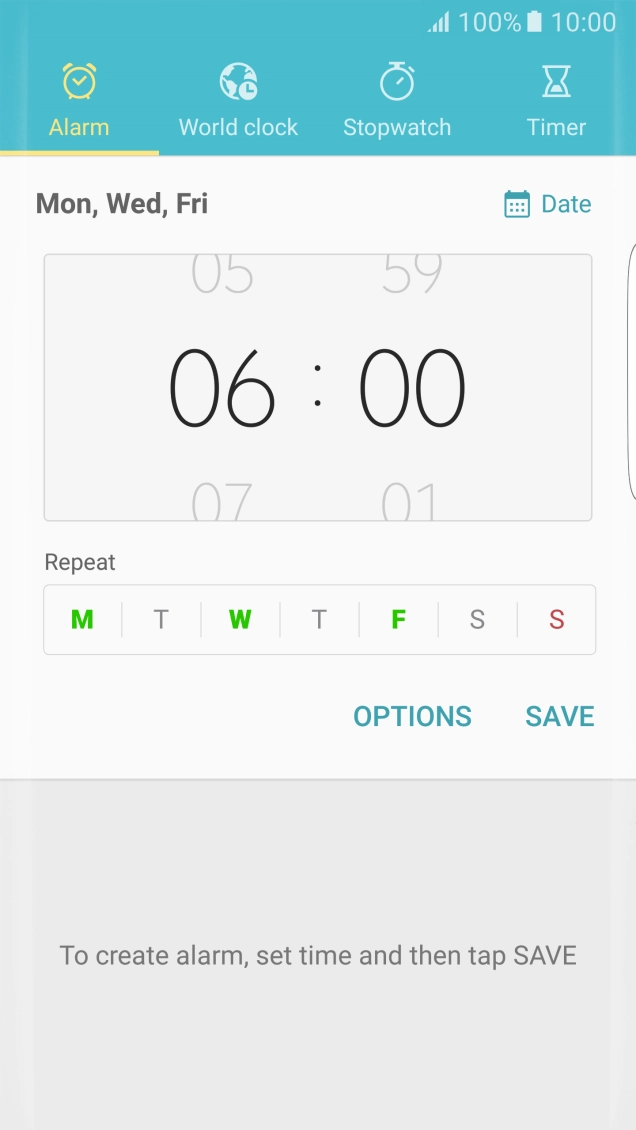Enable Tuesday repeat

point(161,620)
